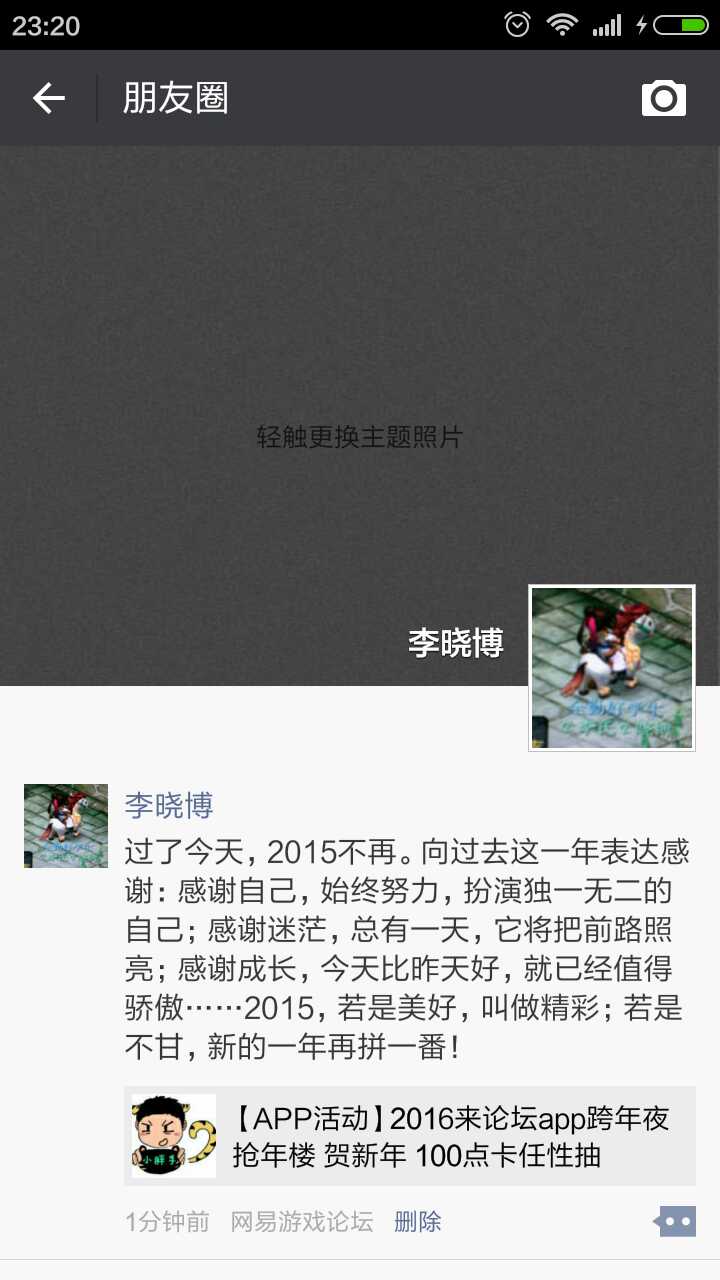Open the like and comment bubble menu

click(675, 1221)
